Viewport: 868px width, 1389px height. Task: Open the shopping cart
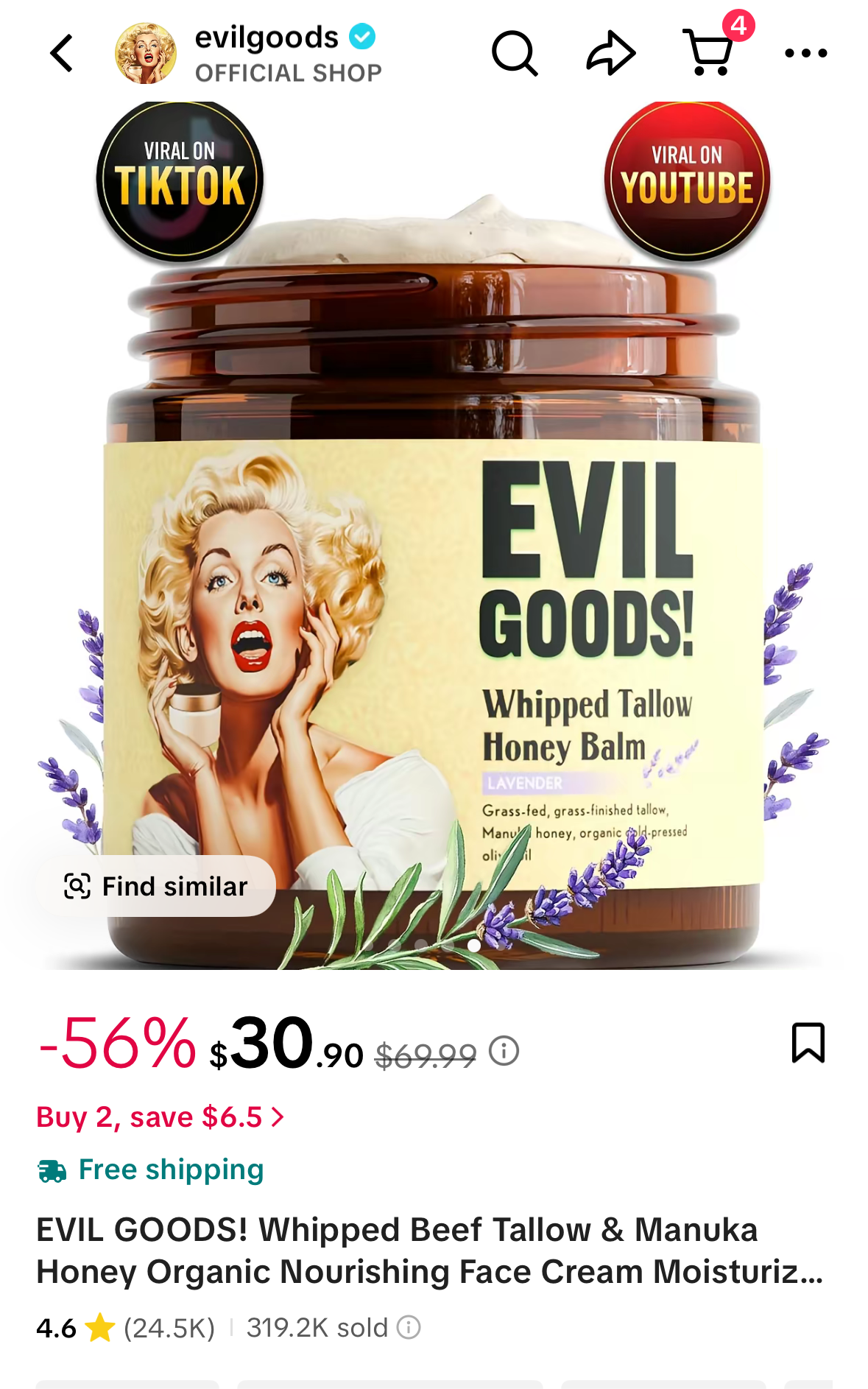tap(709, 52)
